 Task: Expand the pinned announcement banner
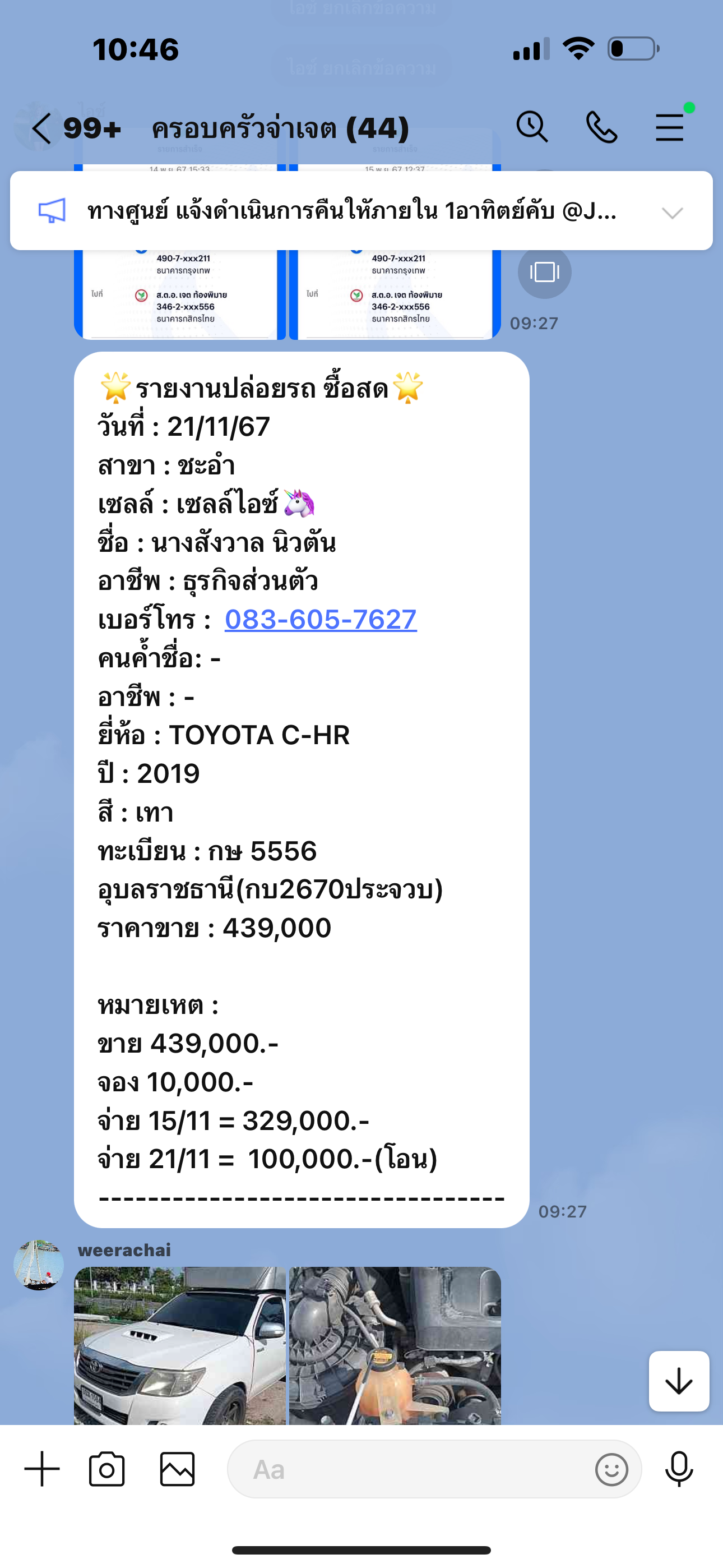(673, 212)
